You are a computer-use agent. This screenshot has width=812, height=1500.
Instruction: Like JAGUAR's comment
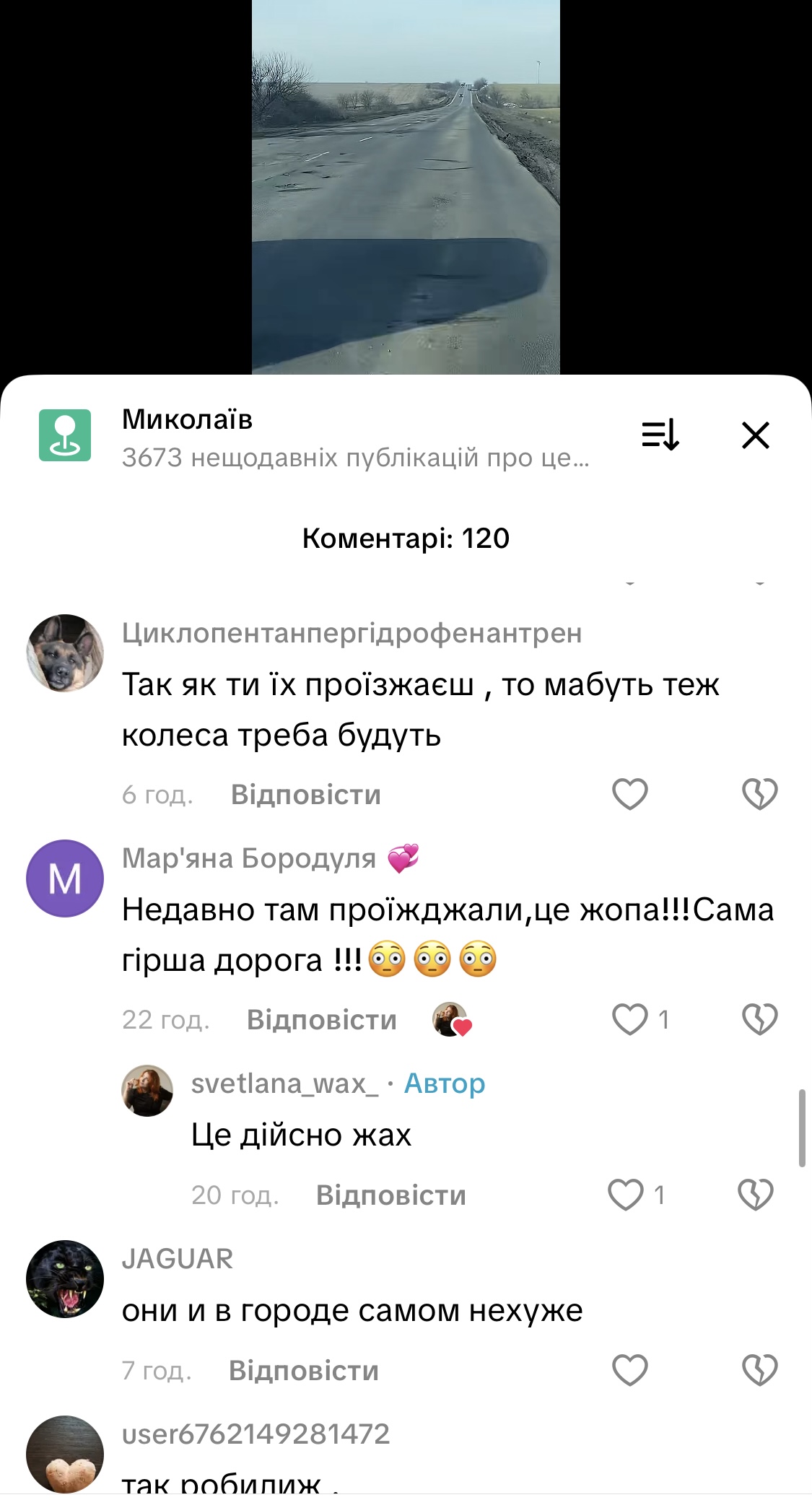pyautogui.click(x=629, y=1370)
